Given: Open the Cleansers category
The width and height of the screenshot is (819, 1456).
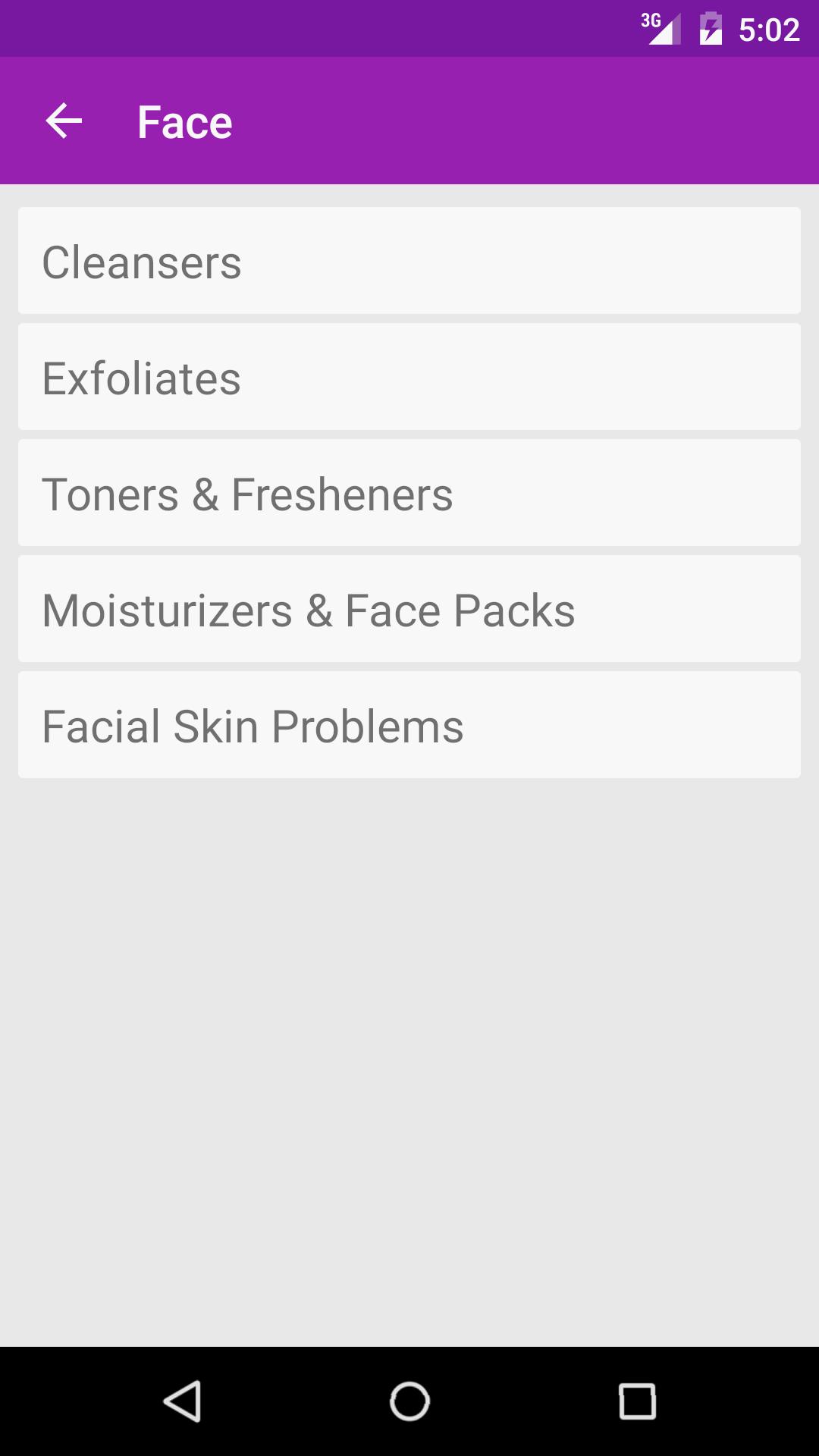Looking at the screenshot, I should coord(409,261).
